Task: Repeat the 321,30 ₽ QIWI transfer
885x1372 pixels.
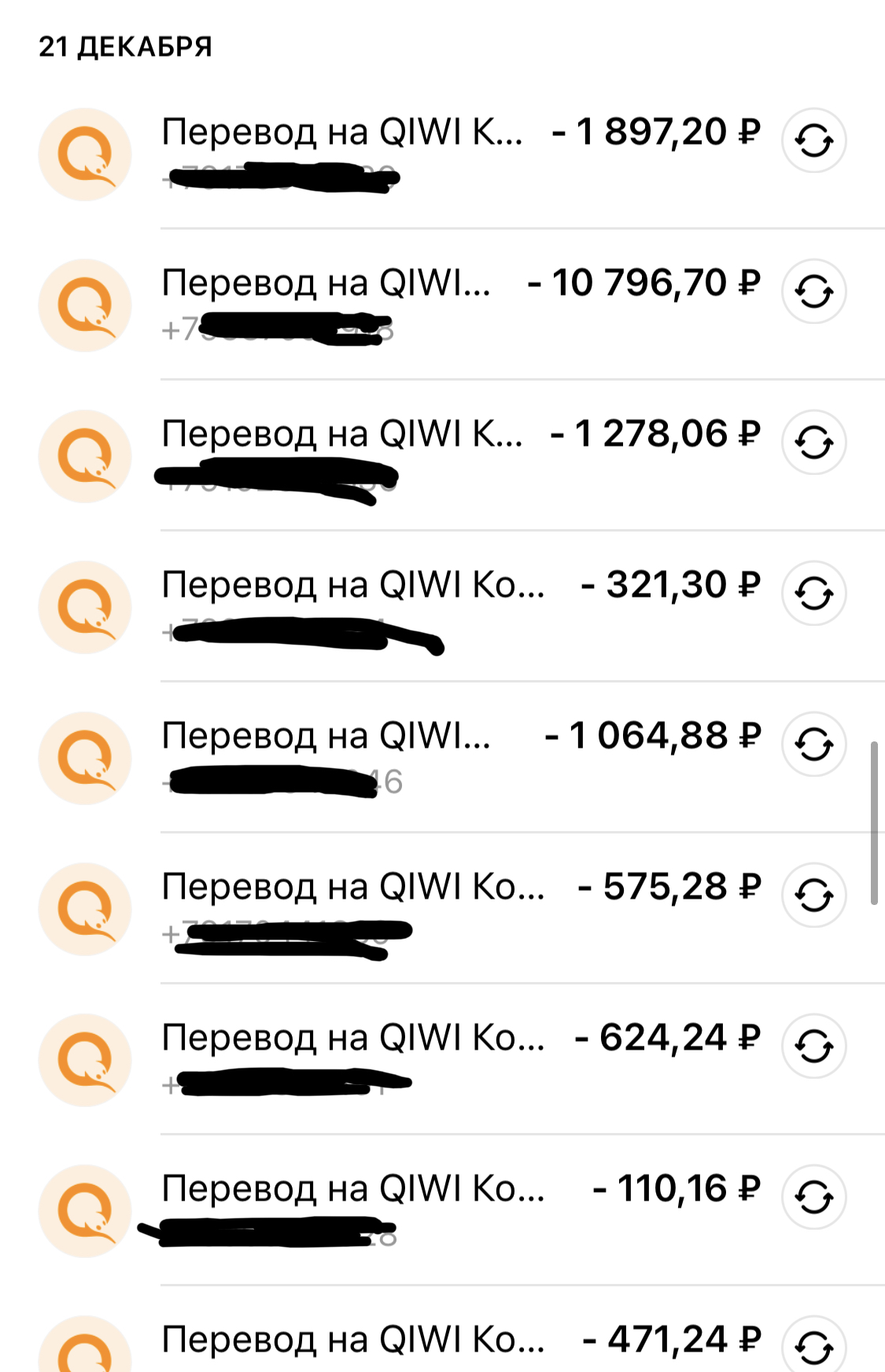Action: [813, 594]
